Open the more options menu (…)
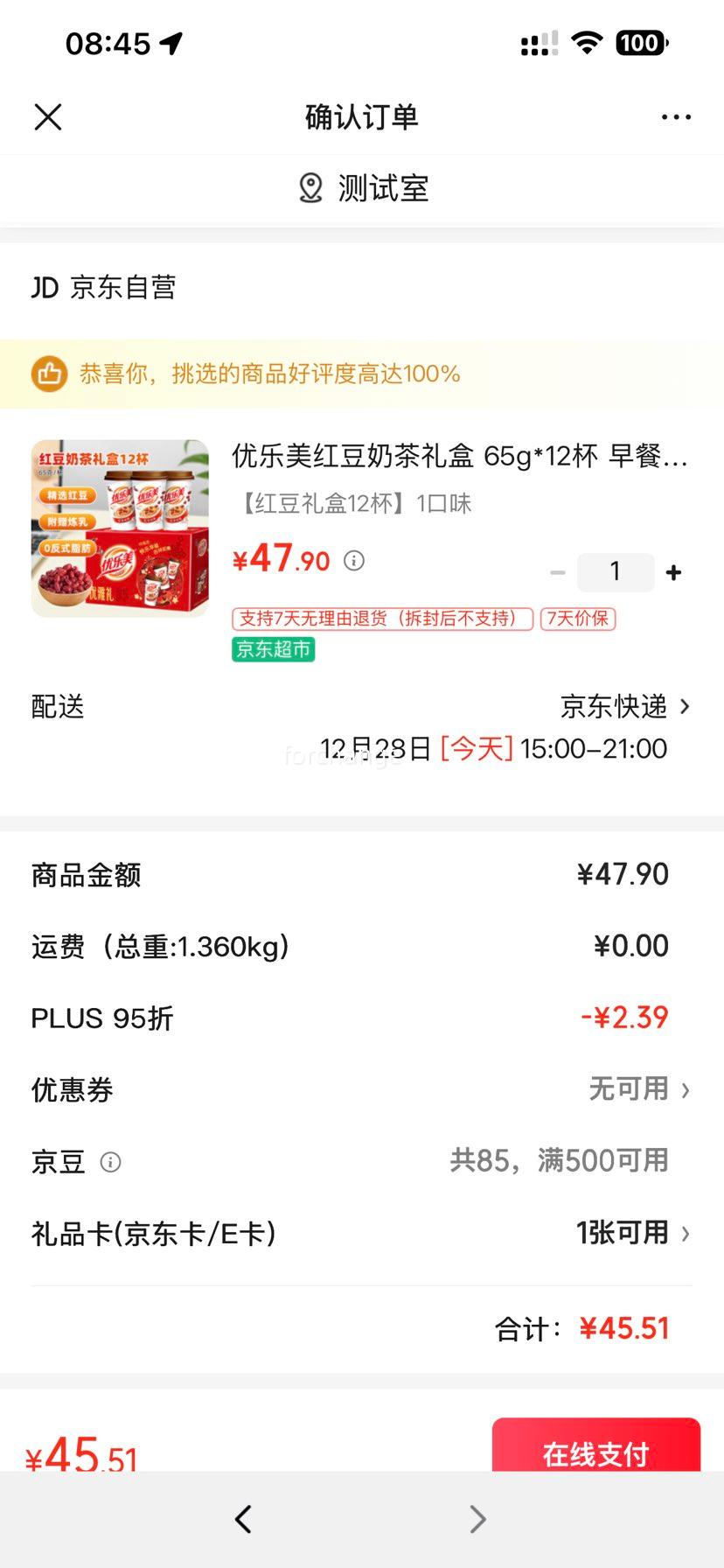 coord(677,116)
